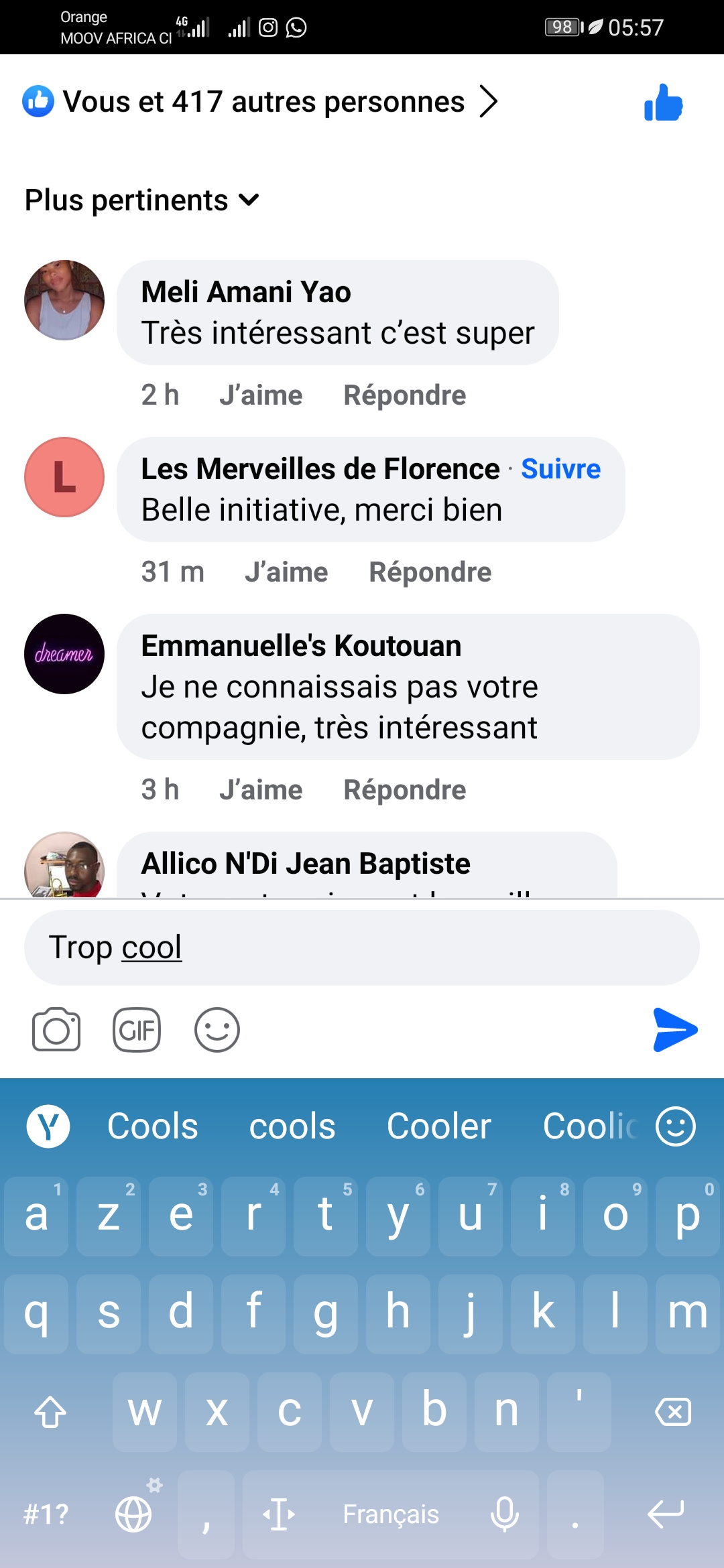Reply to Emmanuelle's Koutouan's comment
Screen dimensions: 724x1568
coord(404,790)
